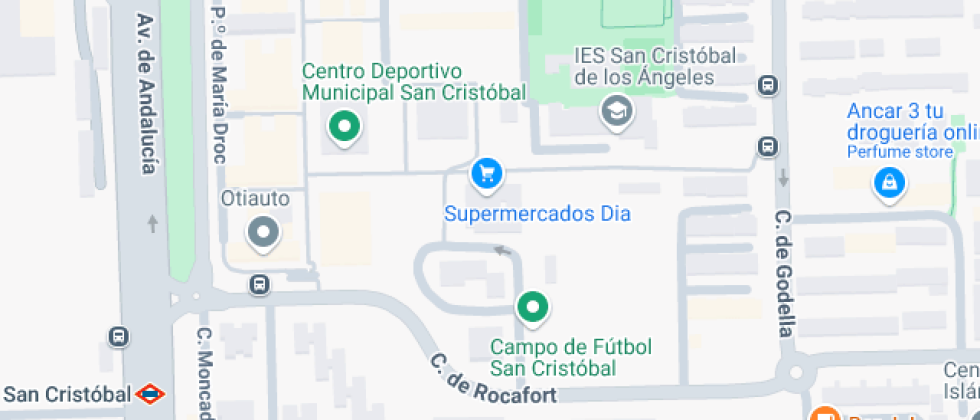Open the Otiauto place marker
The height and width of the screenshot is (420, 980).
pyautogui.click(x=264, y=233)
